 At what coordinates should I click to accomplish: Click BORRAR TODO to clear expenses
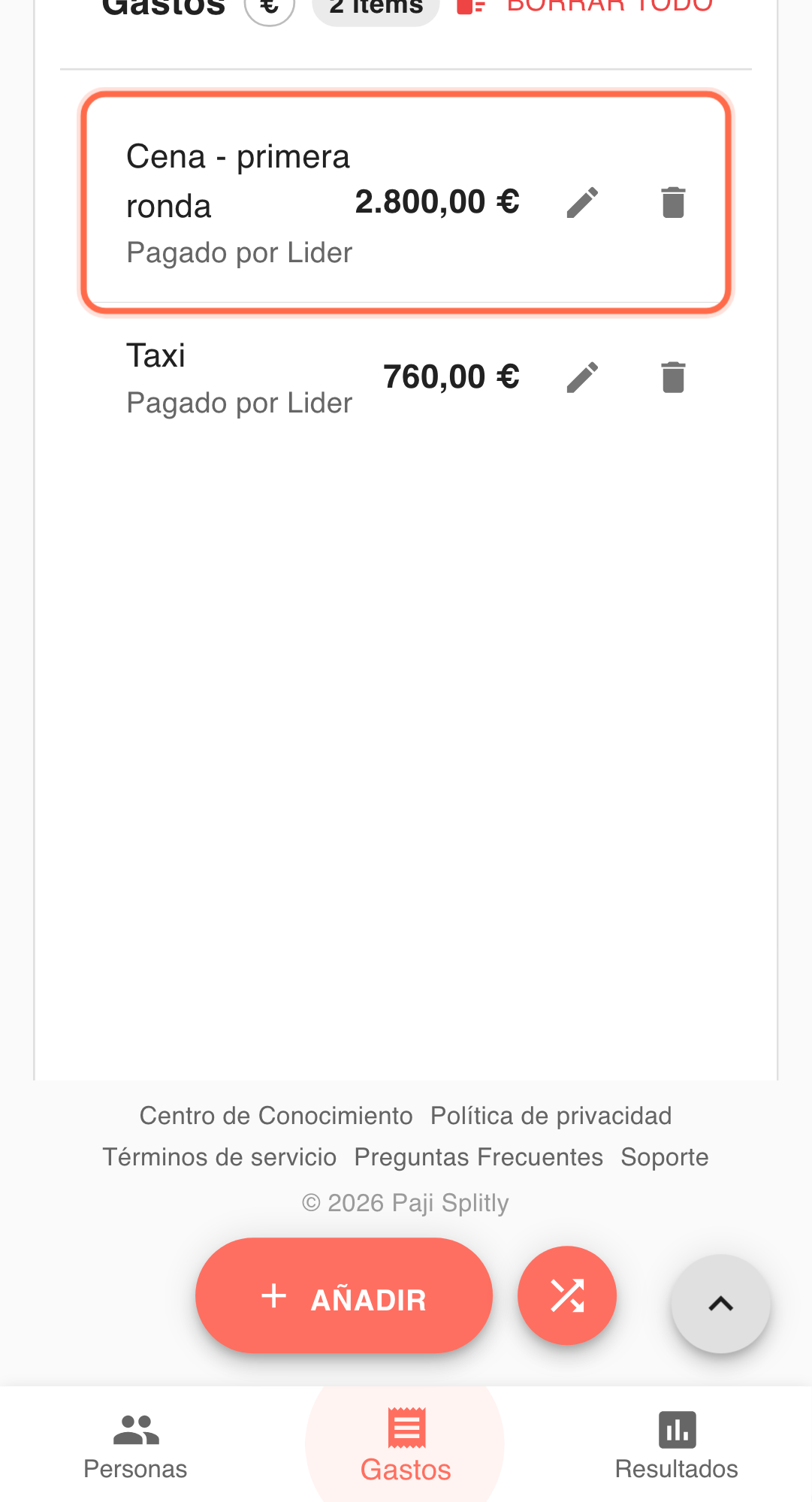[608, 6]
